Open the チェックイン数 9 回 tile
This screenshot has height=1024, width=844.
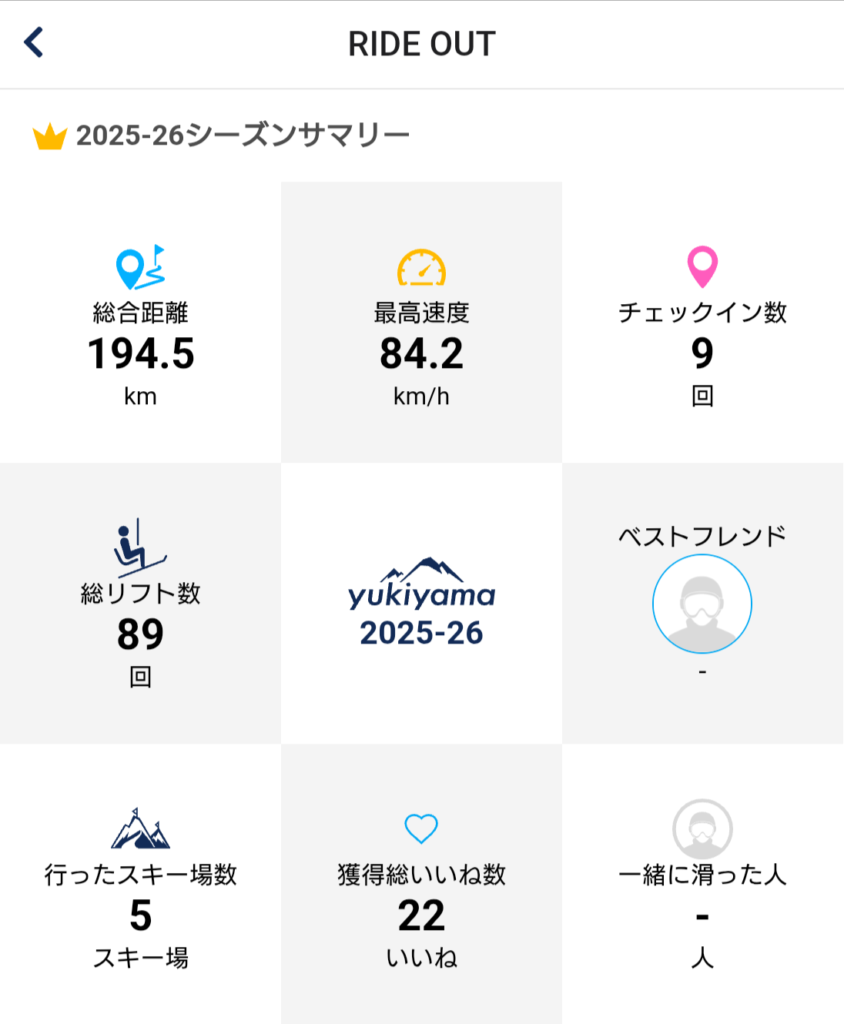click(x=701, y=318)
